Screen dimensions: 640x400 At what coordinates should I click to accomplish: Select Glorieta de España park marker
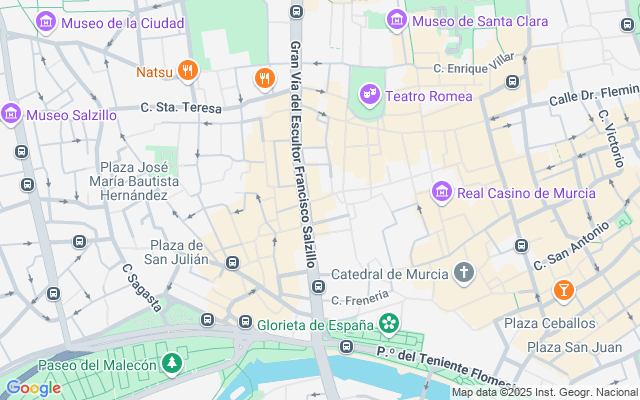[x=388, y=324]
